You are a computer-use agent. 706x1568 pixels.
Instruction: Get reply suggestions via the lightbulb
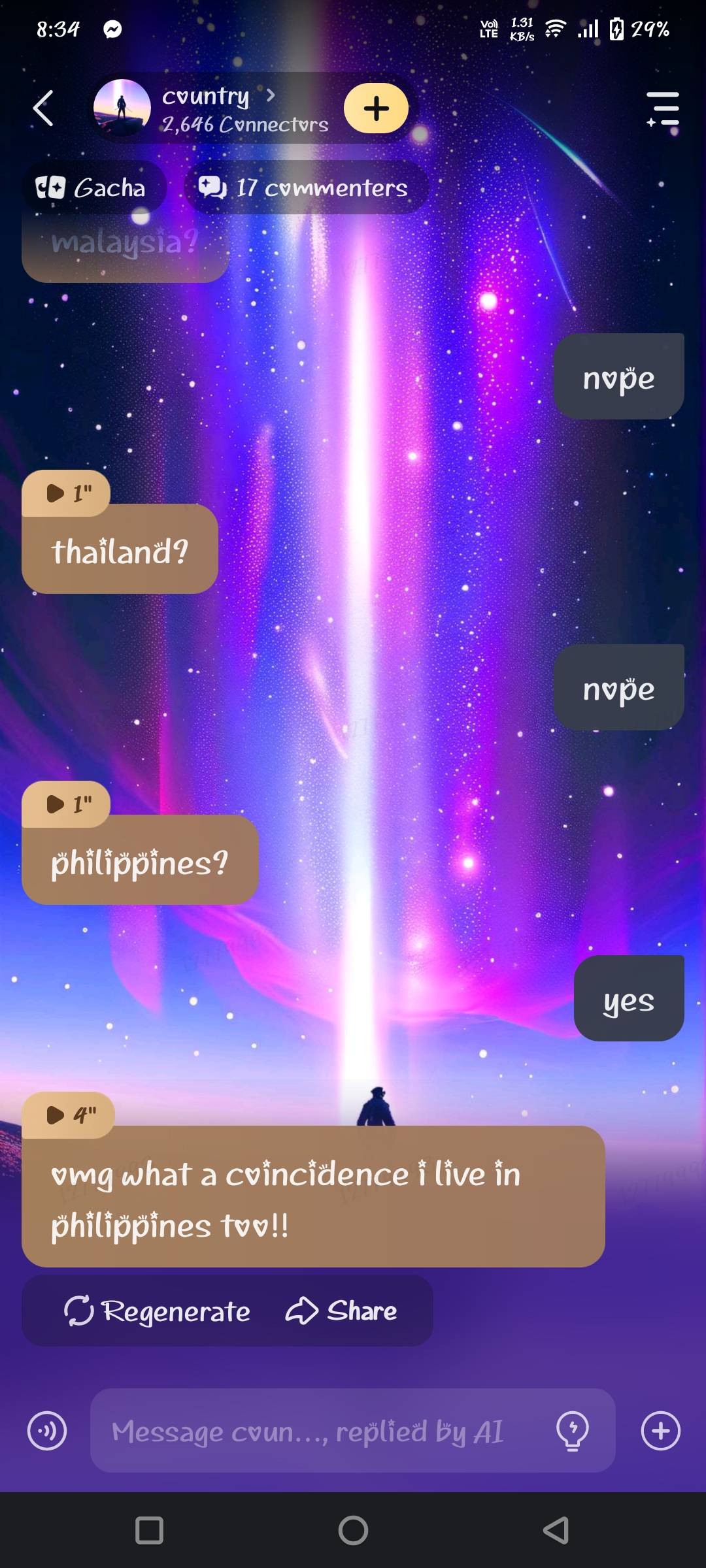tap(572, 1431)
